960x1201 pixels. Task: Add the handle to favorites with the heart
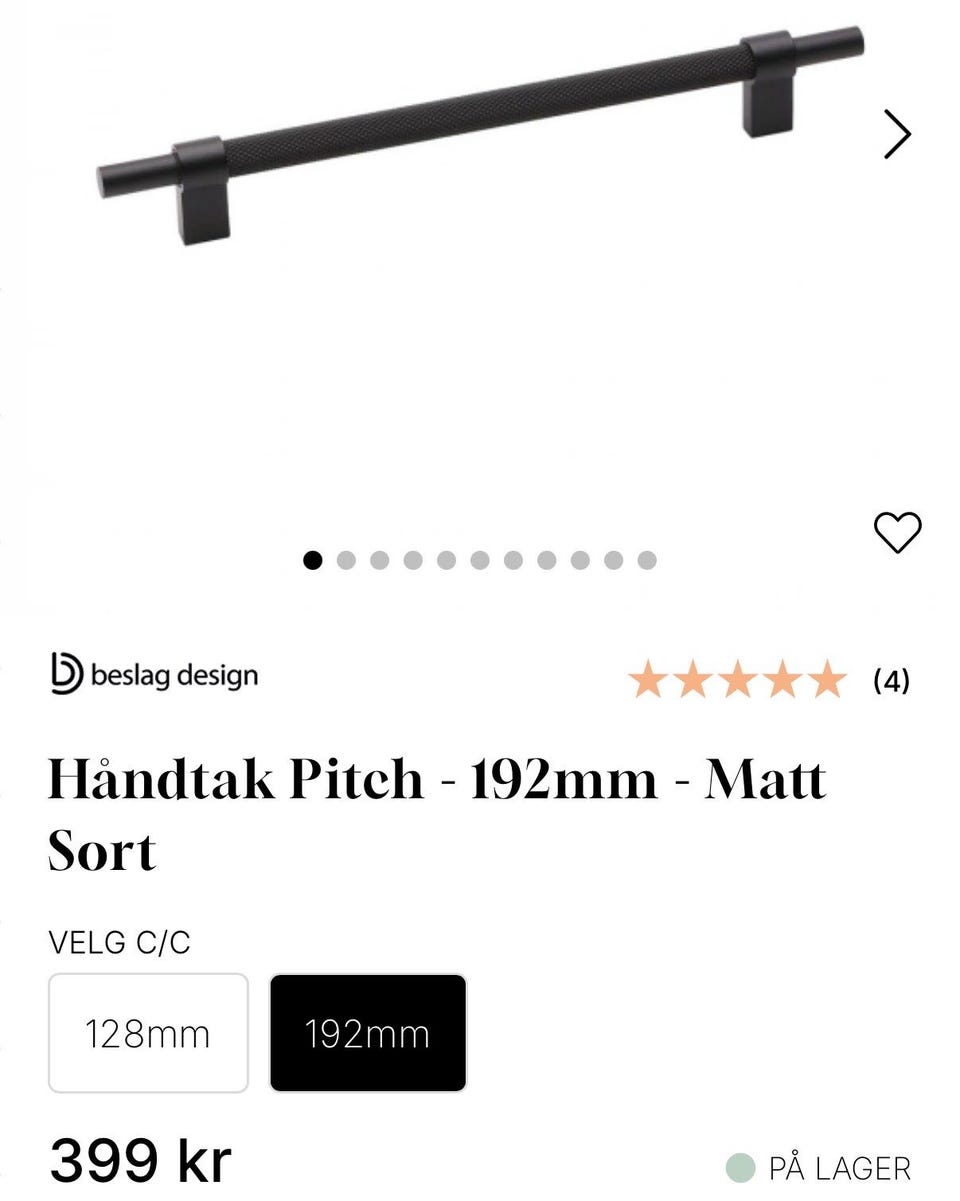click(897, 532)
